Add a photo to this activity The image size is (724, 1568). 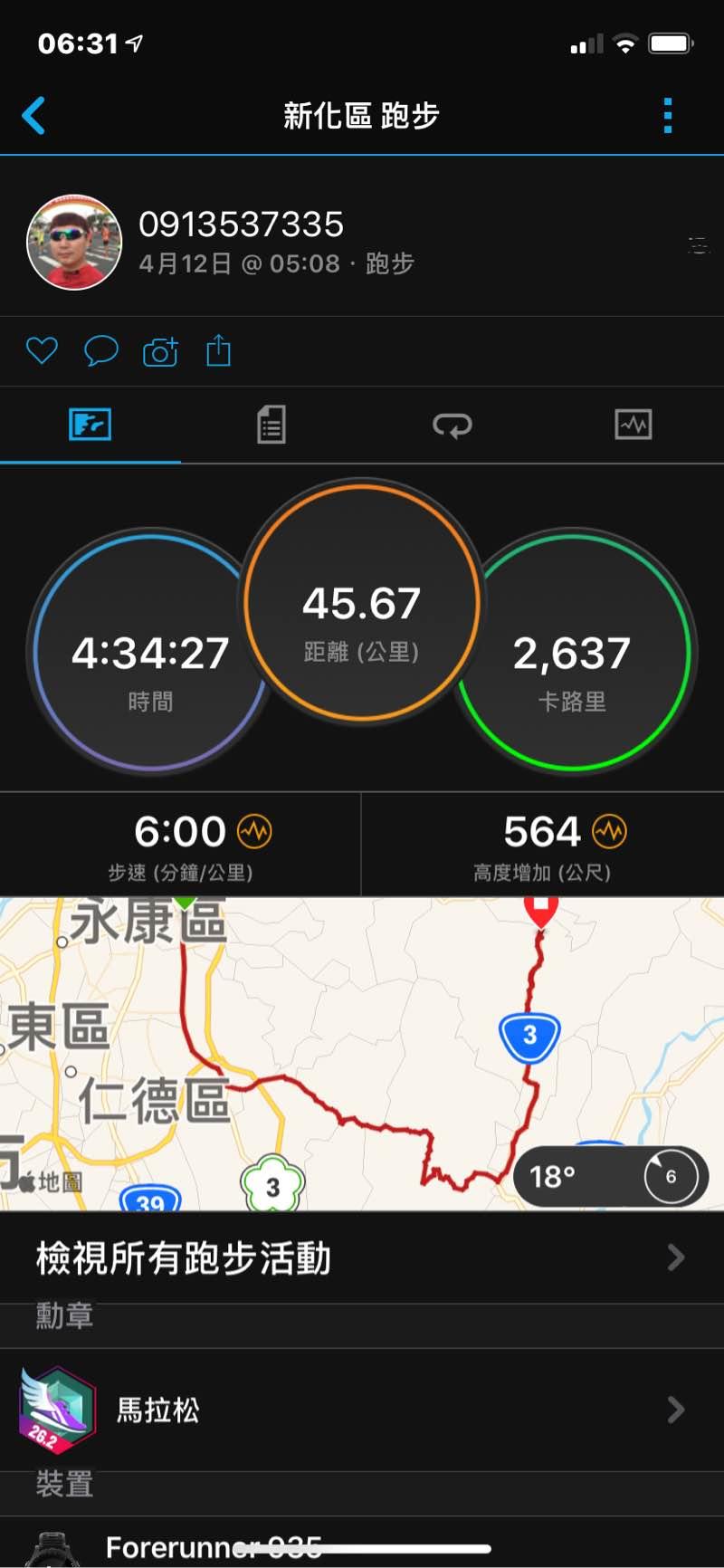(x=160, y=351)
